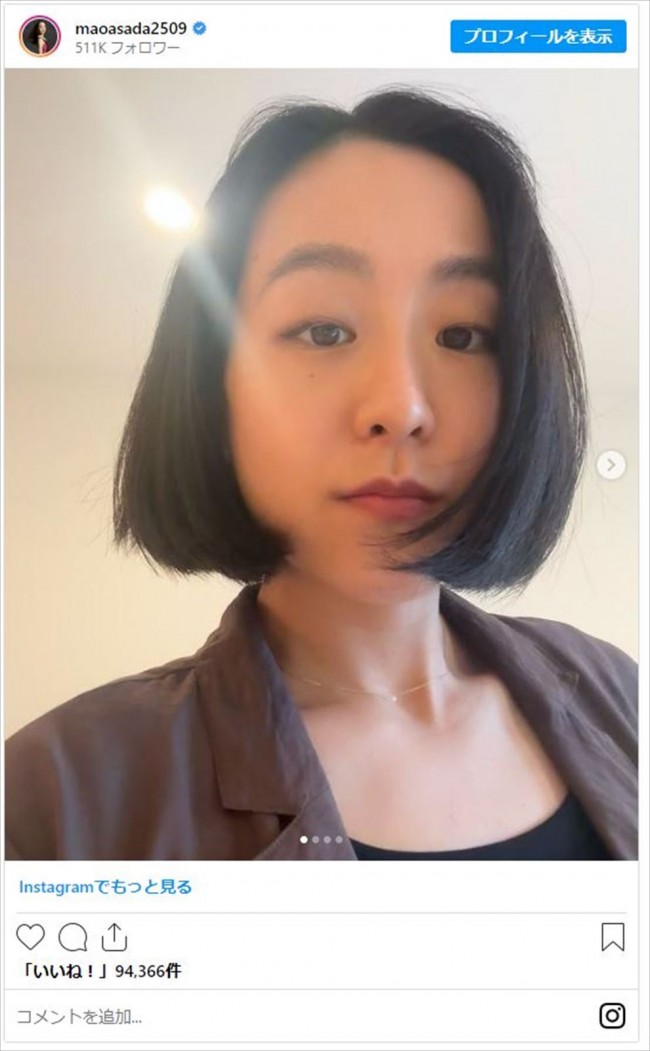Open comments via the speech bubble icon

72,936
